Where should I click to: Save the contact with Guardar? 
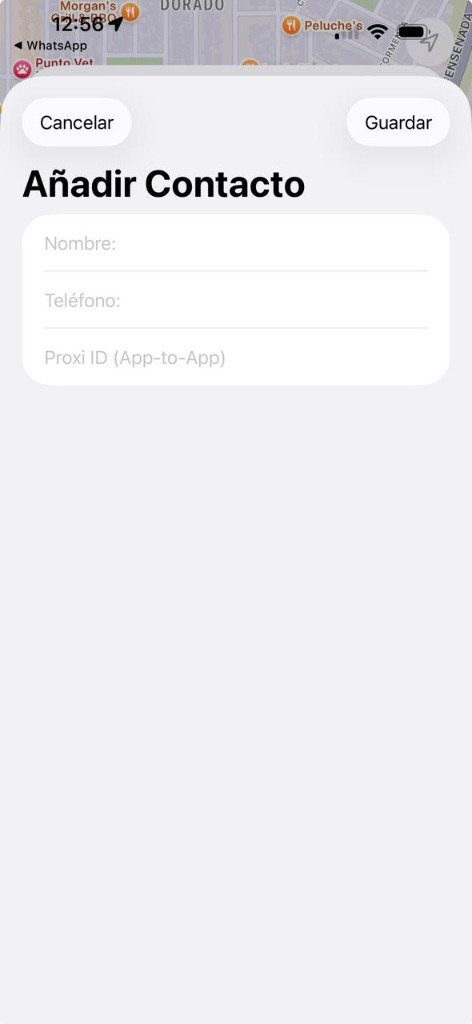(398, 122)
